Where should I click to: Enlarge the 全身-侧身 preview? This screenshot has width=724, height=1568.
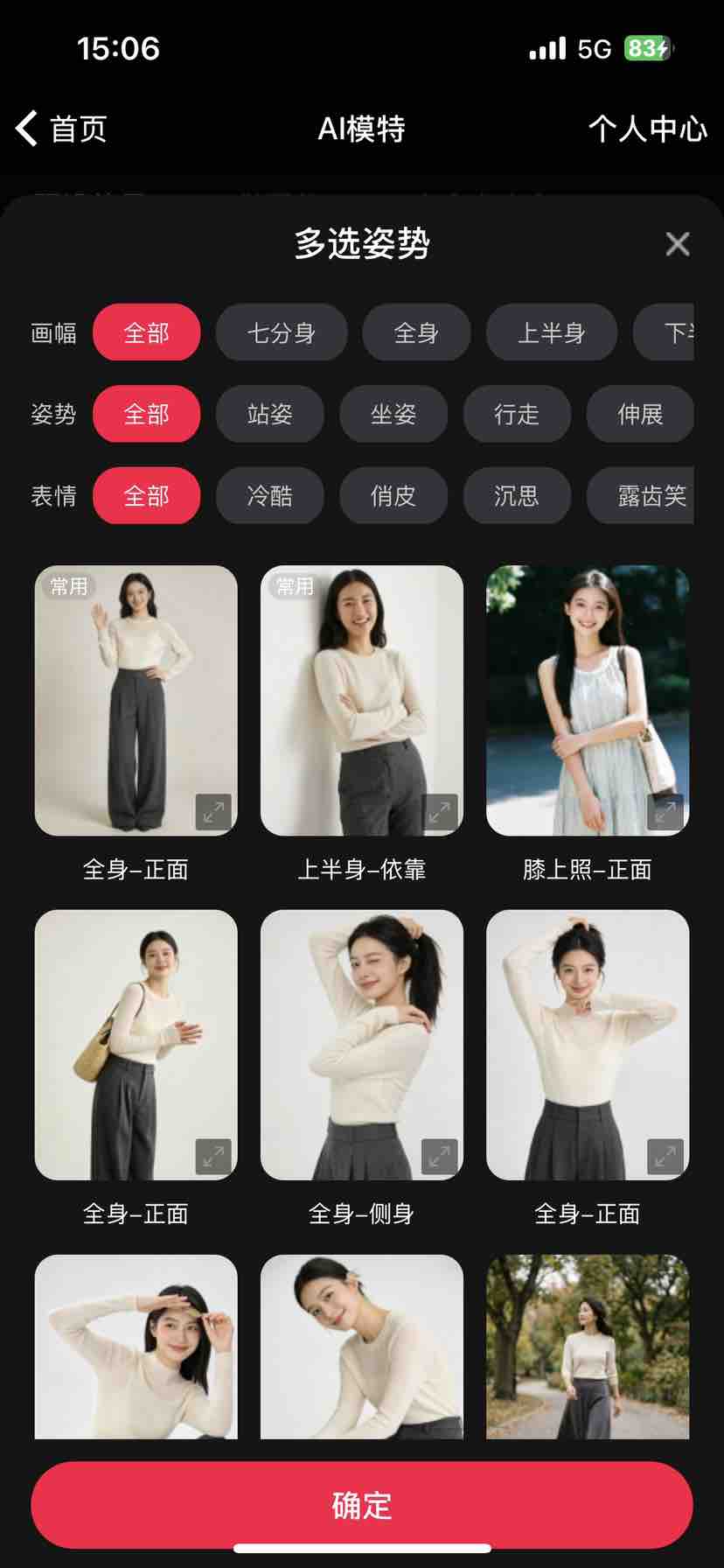point(439,1157)
